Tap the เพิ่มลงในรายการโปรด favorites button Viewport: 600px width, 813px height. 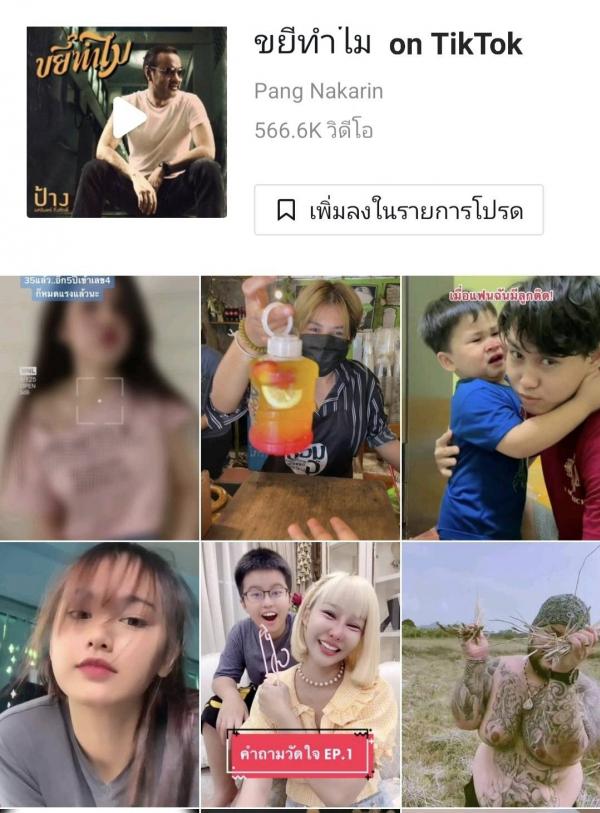(398, 210)
